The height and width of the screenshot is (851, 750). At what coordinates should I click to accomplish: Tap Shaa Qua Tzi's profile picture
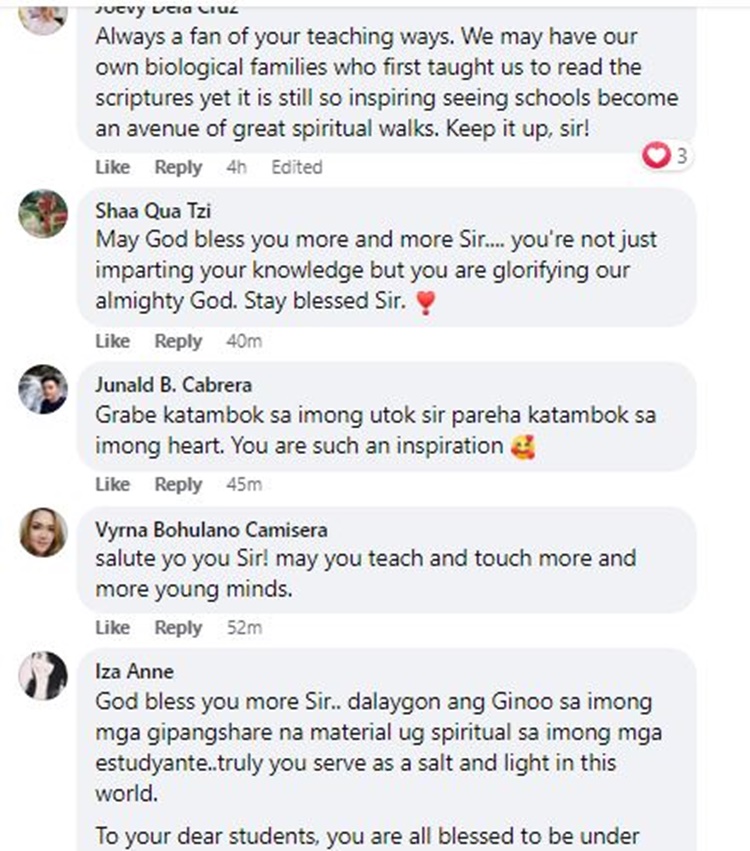(43, 214)
